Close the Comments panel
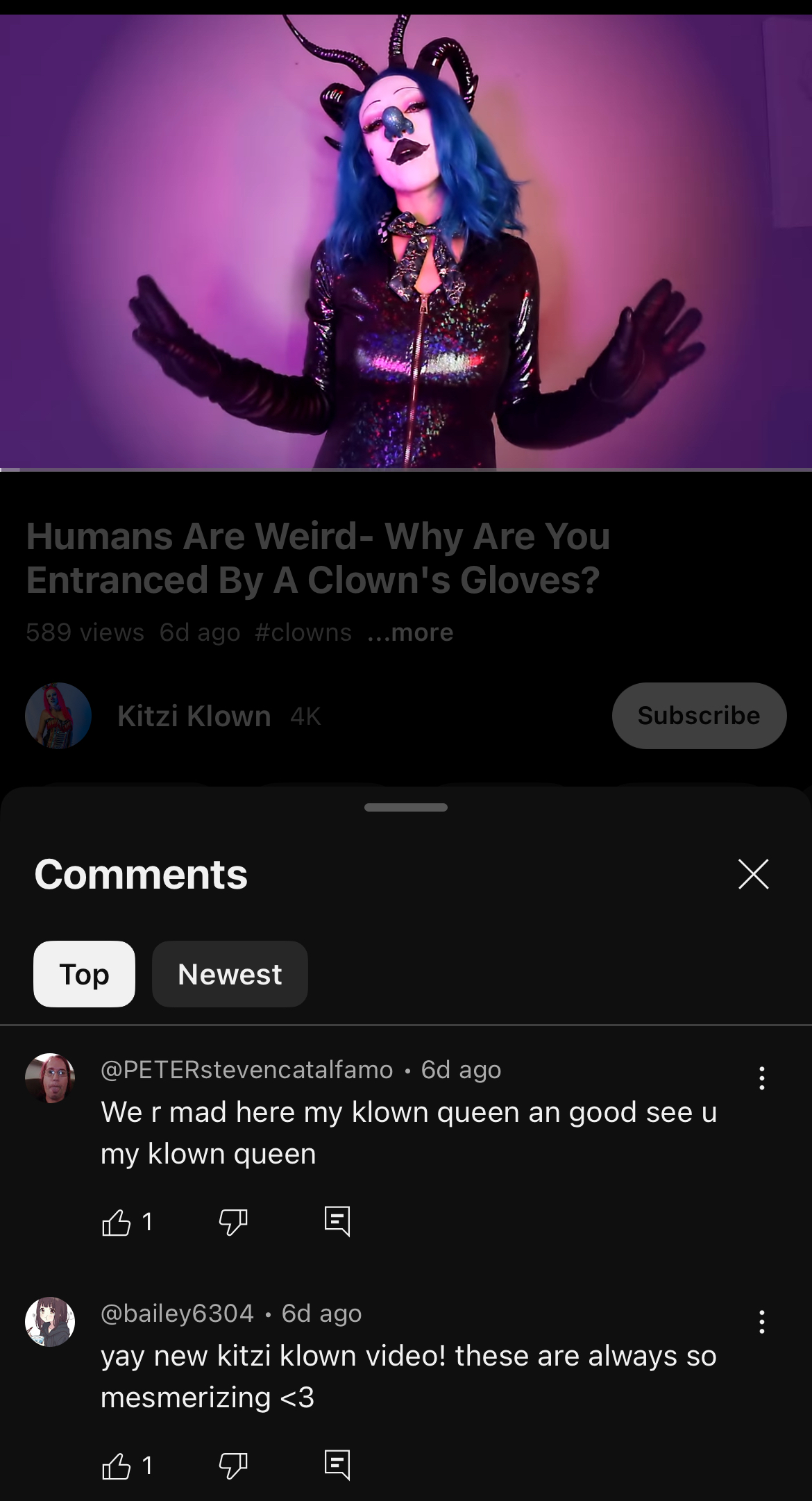812x1501 pixels. click(x=754, y=874)
